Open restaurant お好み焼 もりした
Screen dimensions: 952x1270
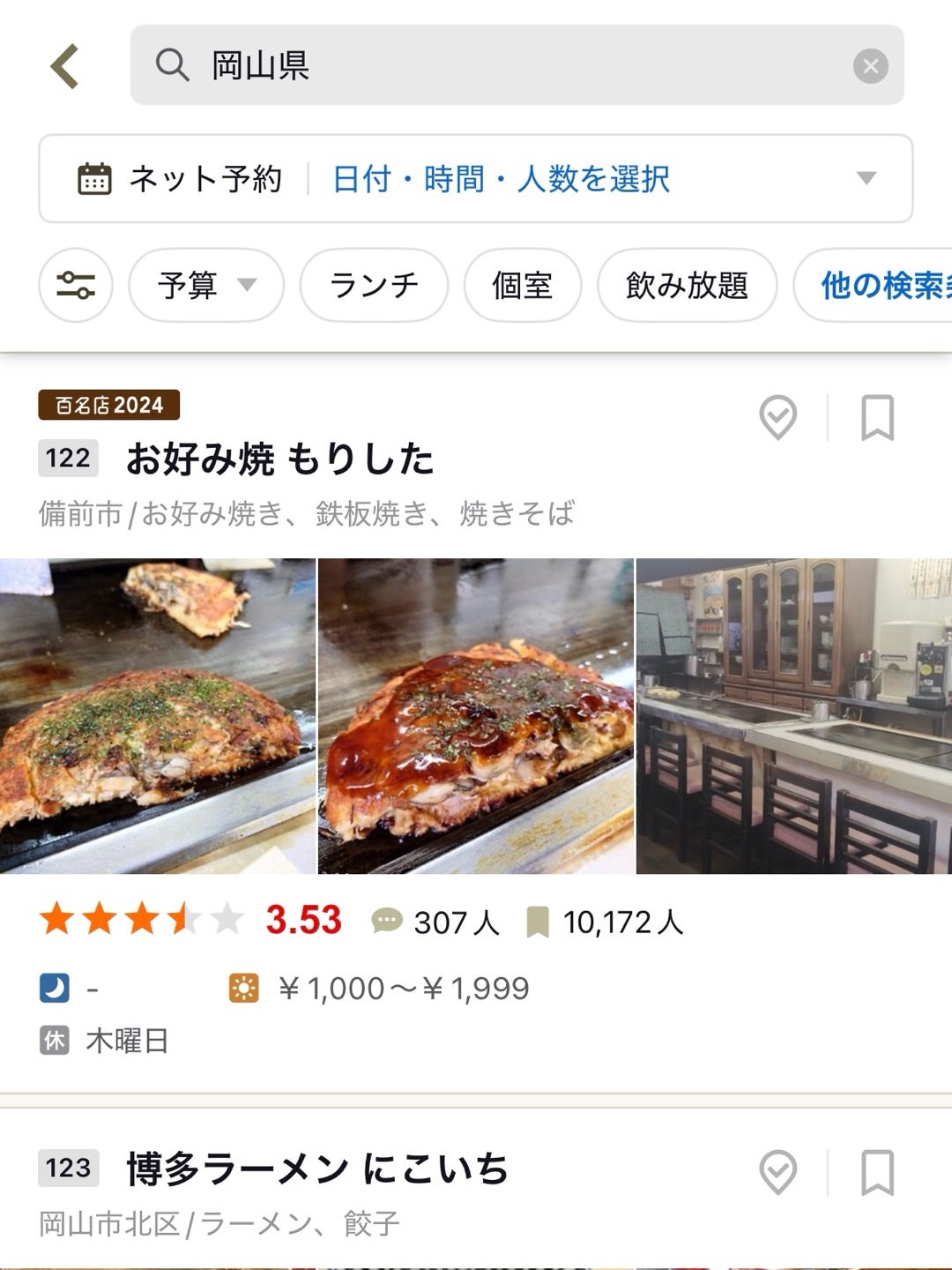pos(279,459)
